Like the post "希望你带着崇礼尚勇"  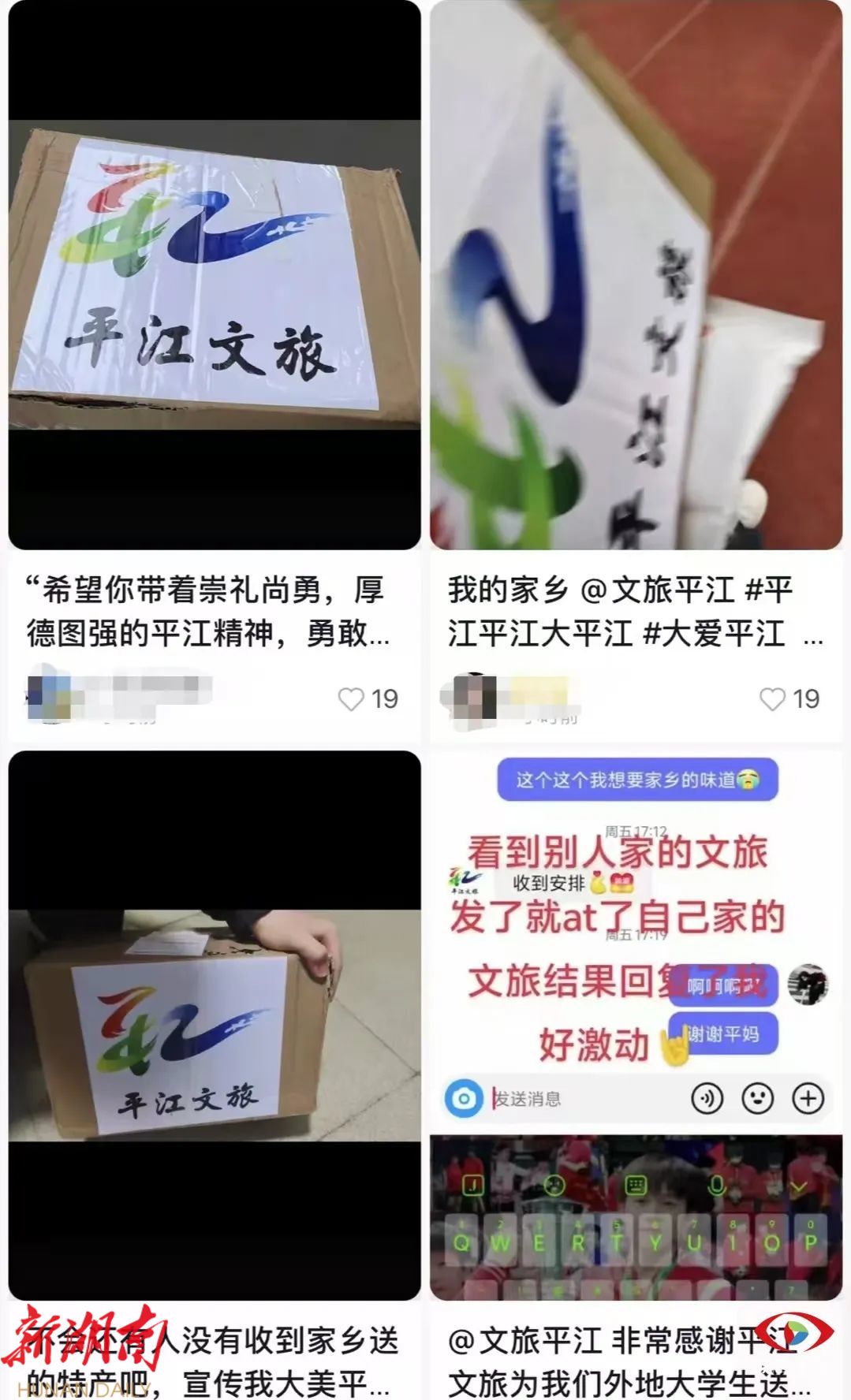352,698
